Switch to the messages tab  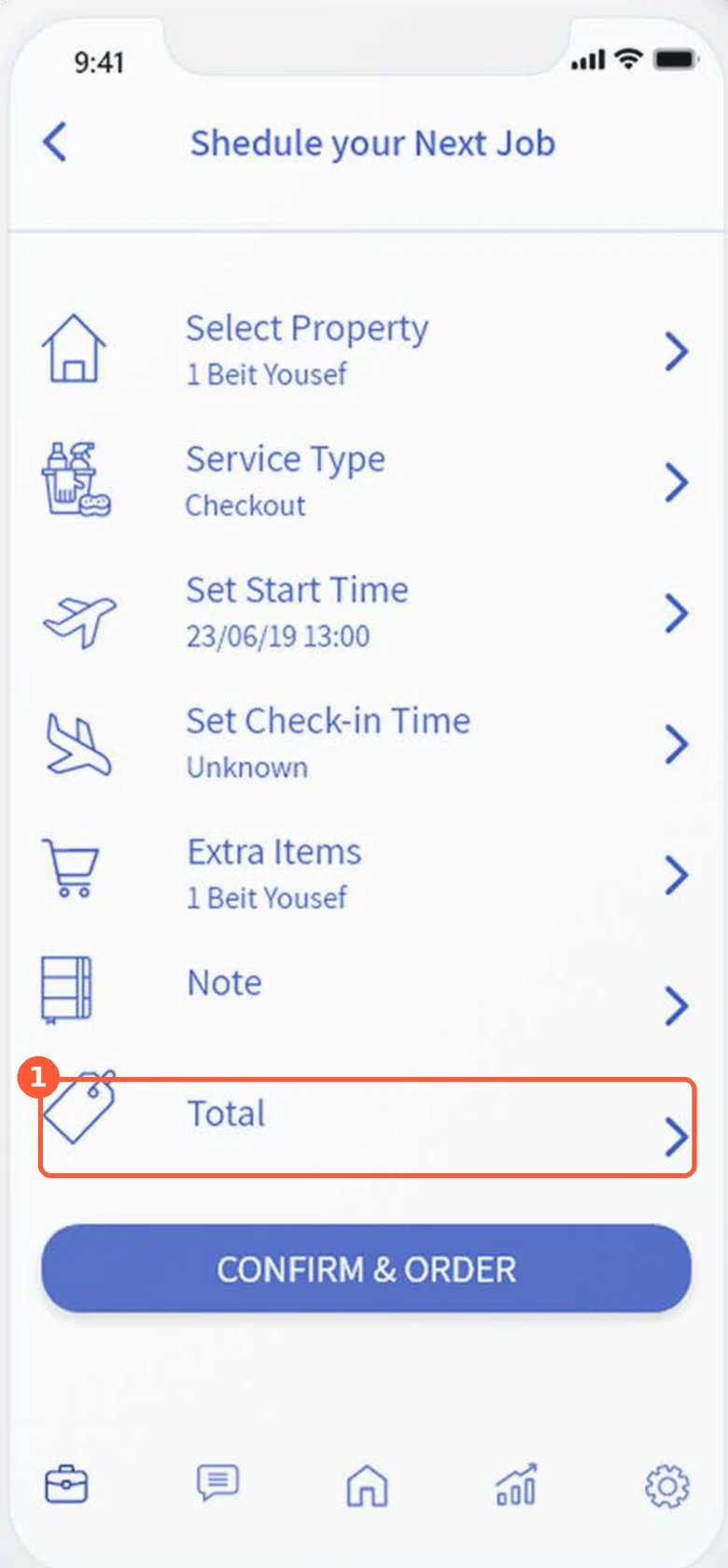[217, 1482]
